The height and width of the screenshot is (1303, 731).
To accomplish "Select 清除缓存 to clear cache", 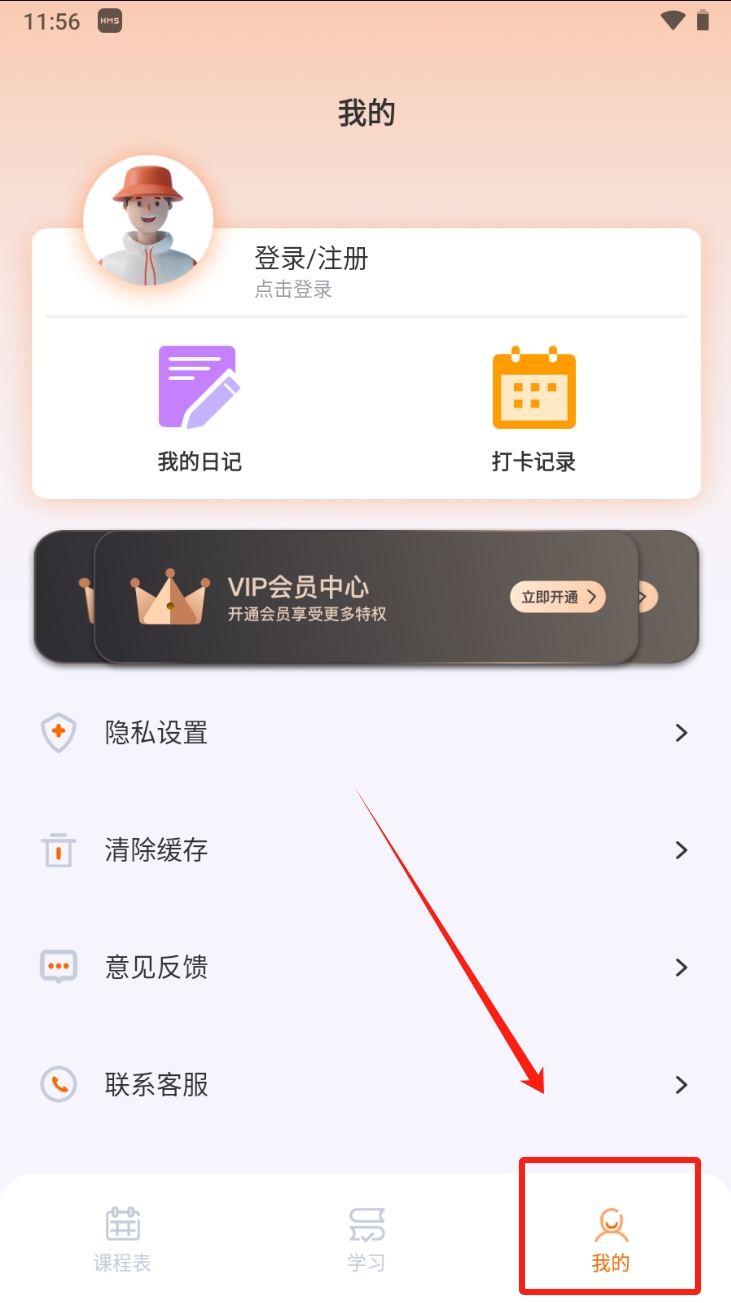I will [365, 850].
